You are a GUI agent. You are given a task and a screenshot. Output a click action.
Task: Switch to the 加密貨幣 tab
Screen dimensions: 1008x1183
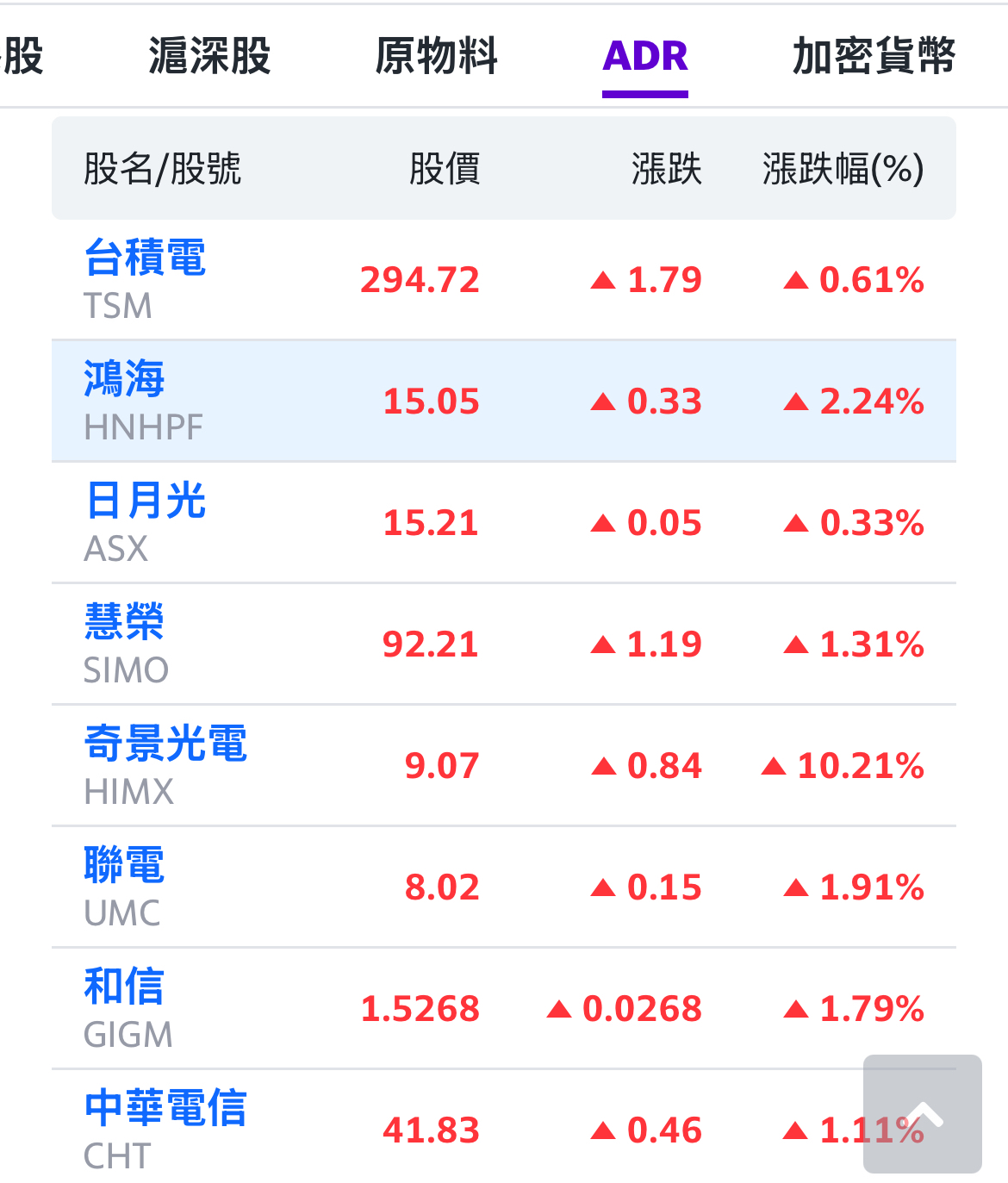[874, 57]
